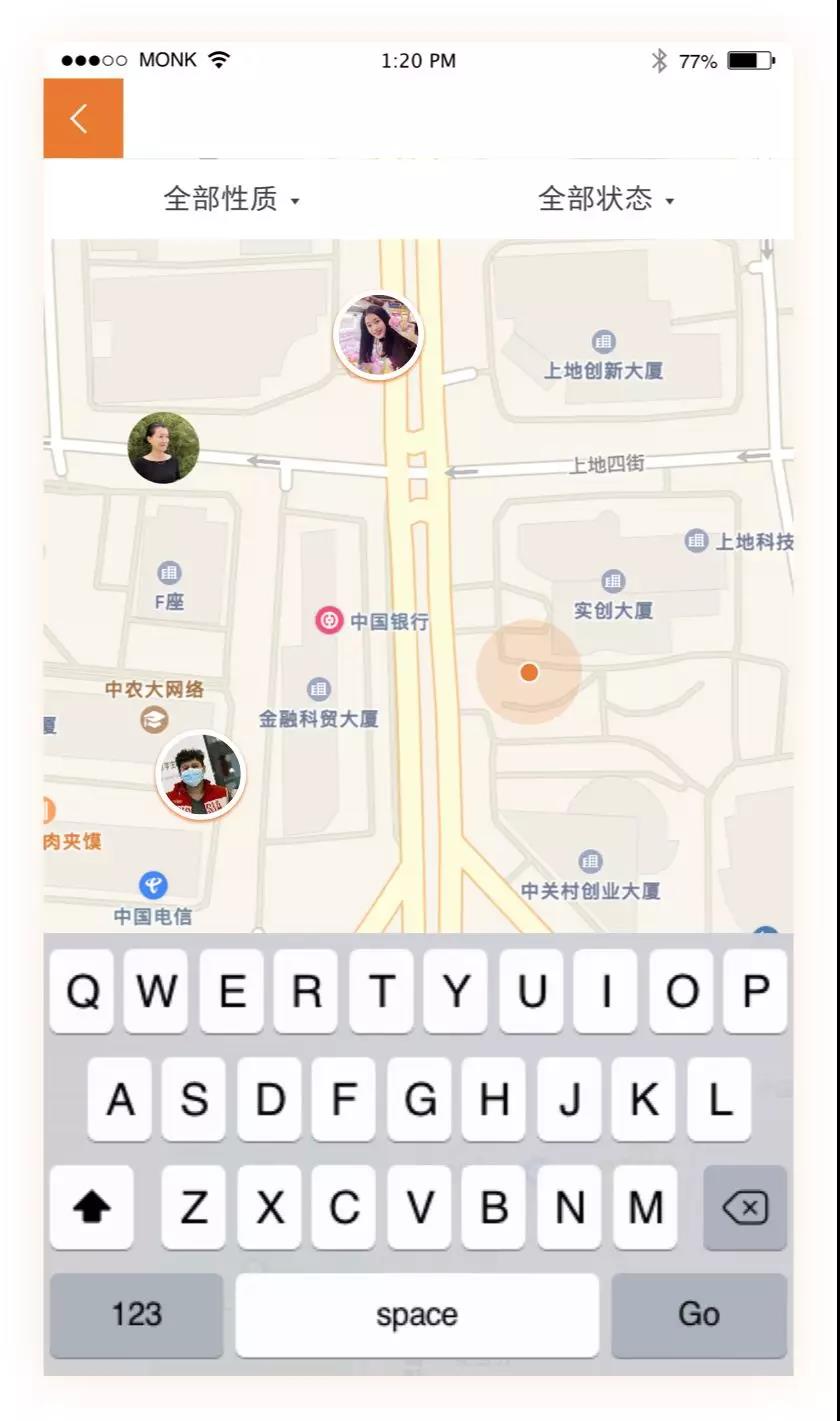Open the woman avatar marker near 上地创新大厦
Image resolution: width=840 pixels, height=1421 pixels.
(x=378, y=336)
